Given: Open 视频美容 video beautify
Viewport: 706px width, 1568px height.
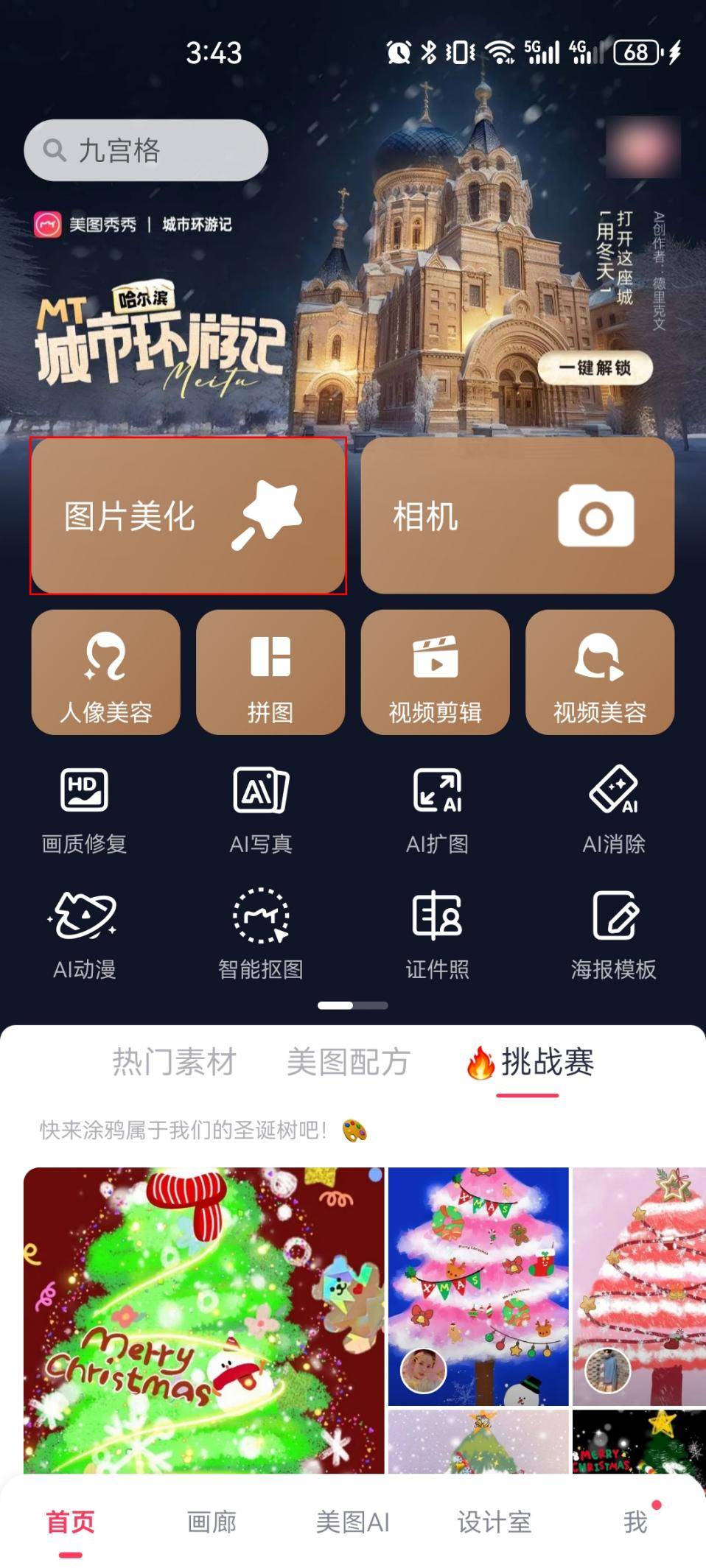Looking at the screenshot, I should coord(599,672).
